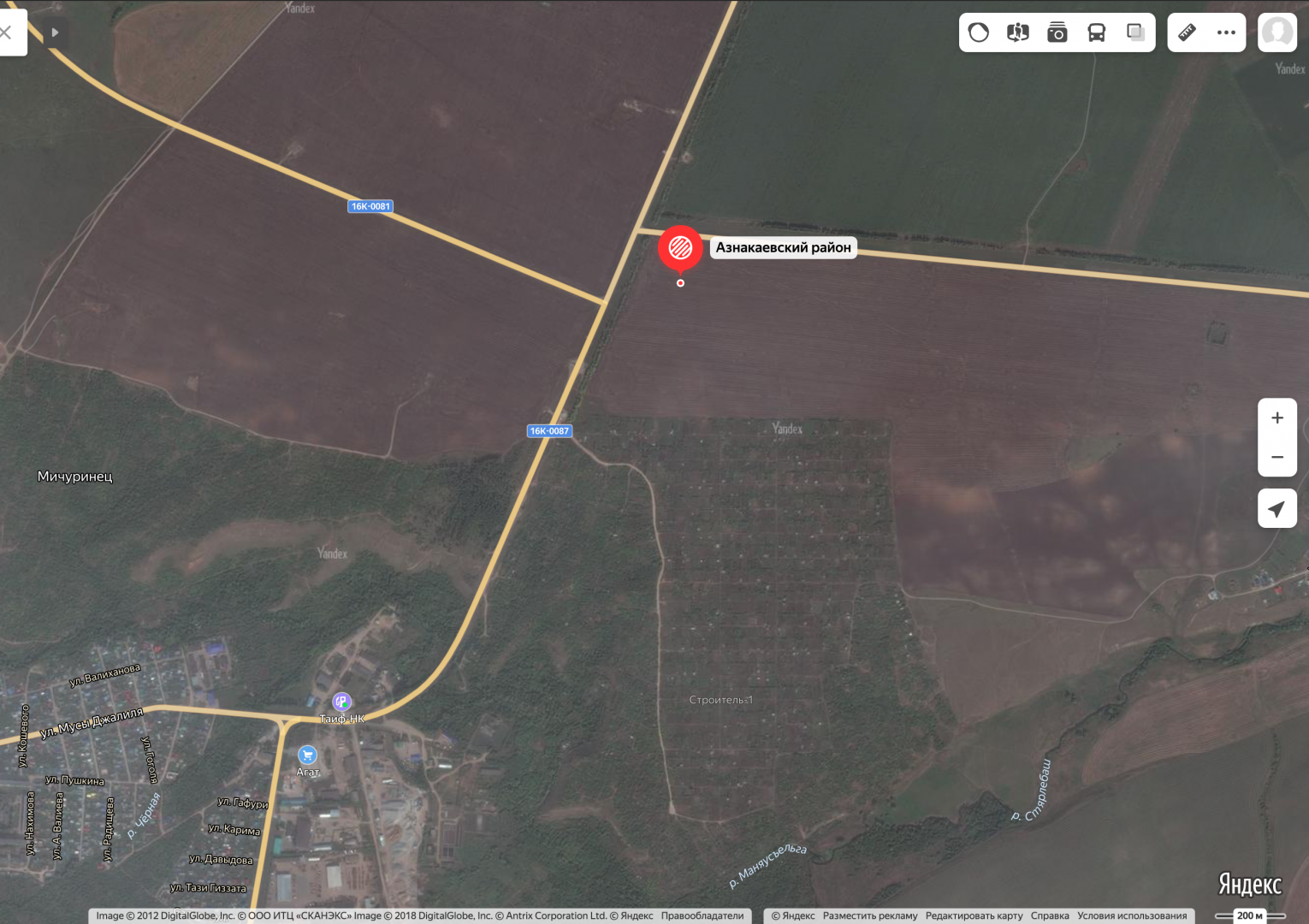Show photos layer with camera icon

pos(1057,33)
